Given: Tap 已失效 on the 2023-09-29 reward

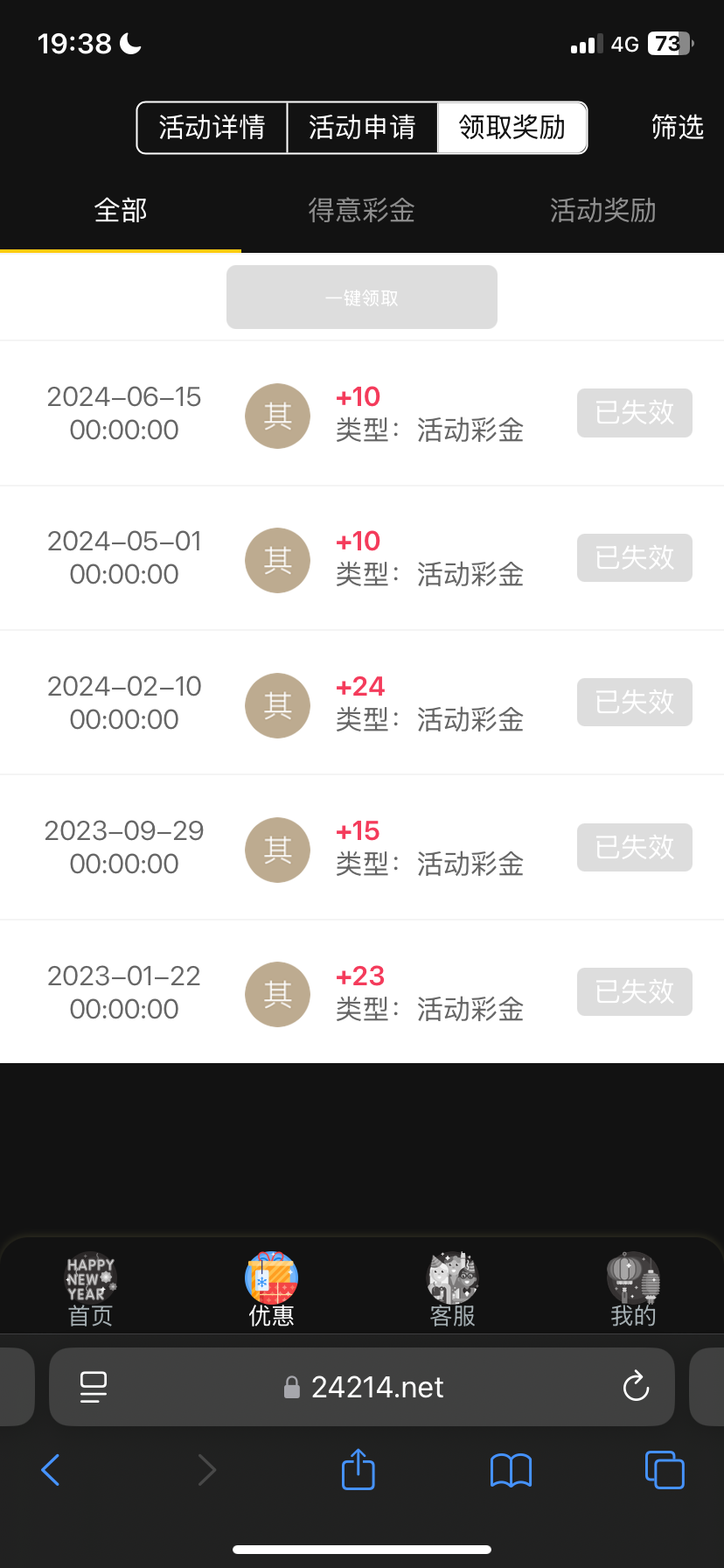Looking at the screenshot, I should (634, 847).
